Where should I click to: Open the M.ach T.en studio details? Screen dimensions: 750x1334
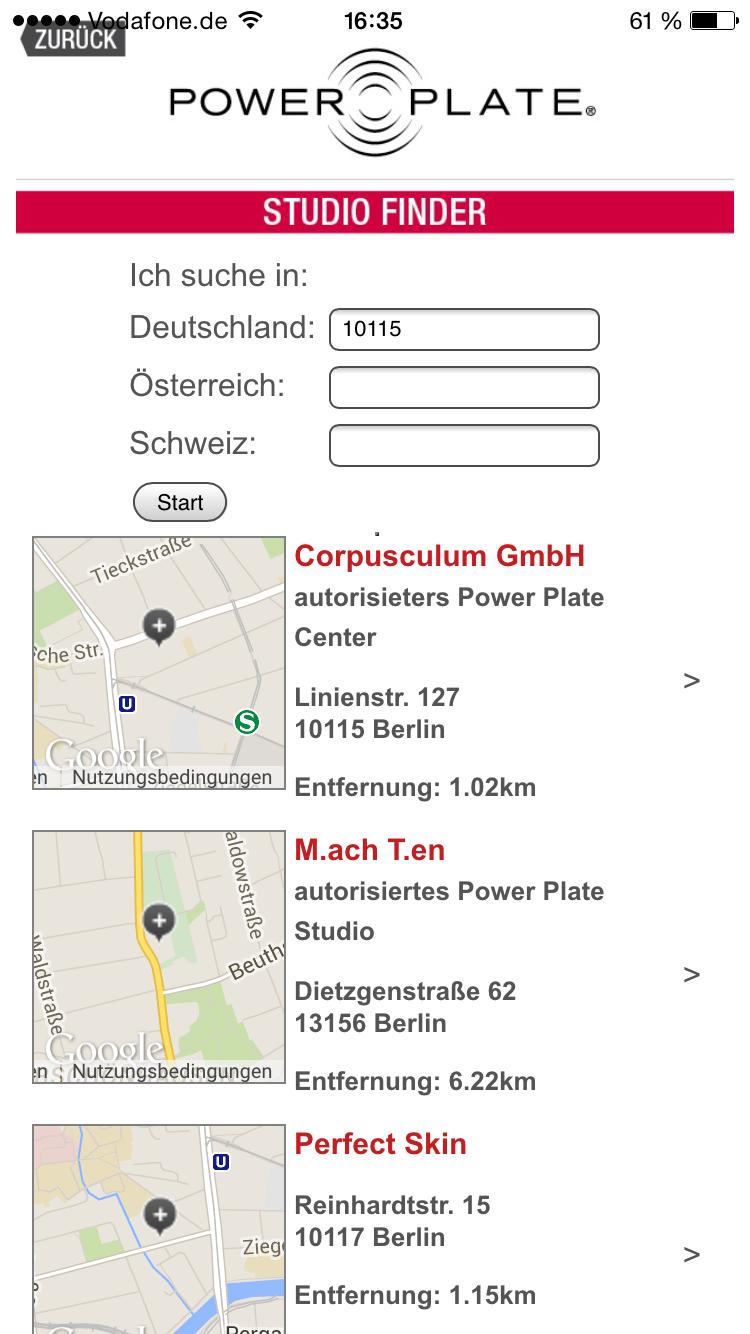369,850
